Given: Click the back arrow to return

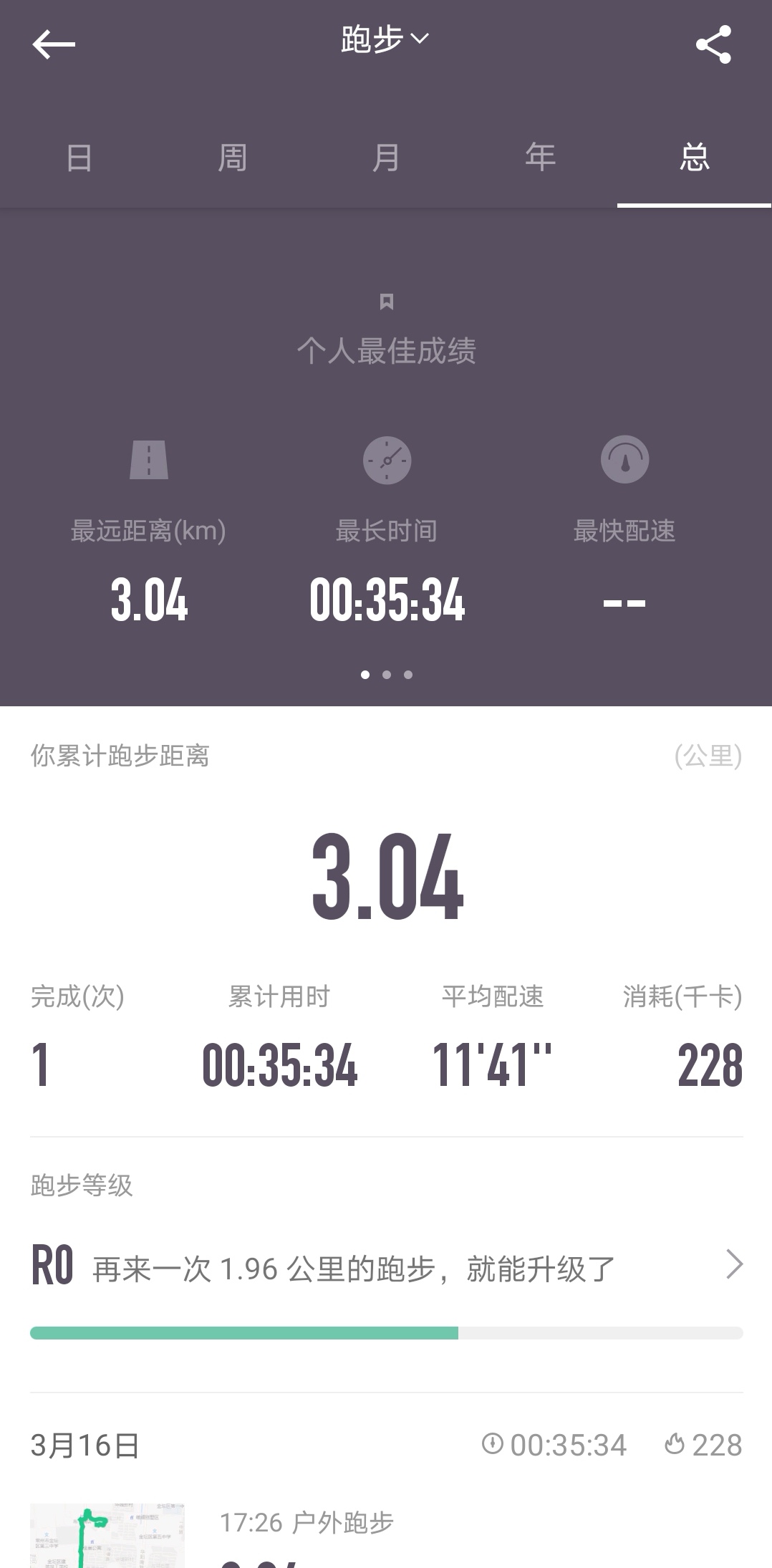Looking at the screenshot, I should coord(52,44).
